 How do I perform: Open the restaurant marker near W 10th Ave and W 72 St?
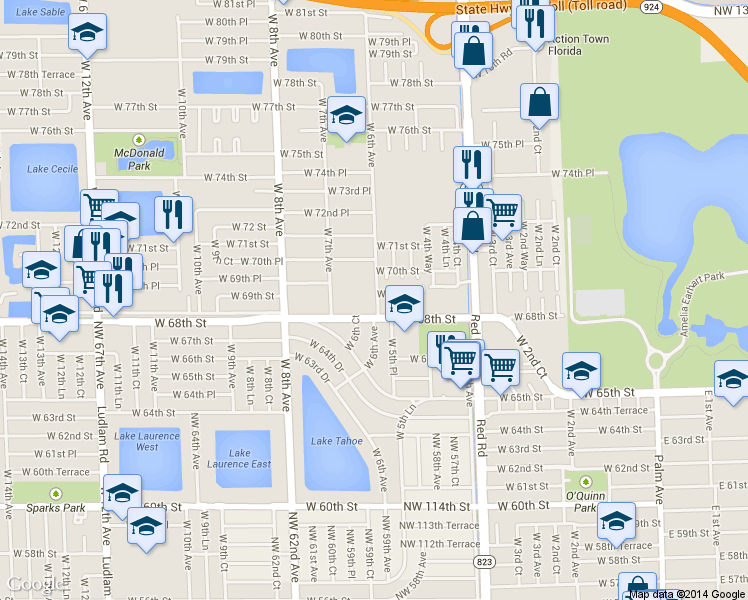[174, 215]
